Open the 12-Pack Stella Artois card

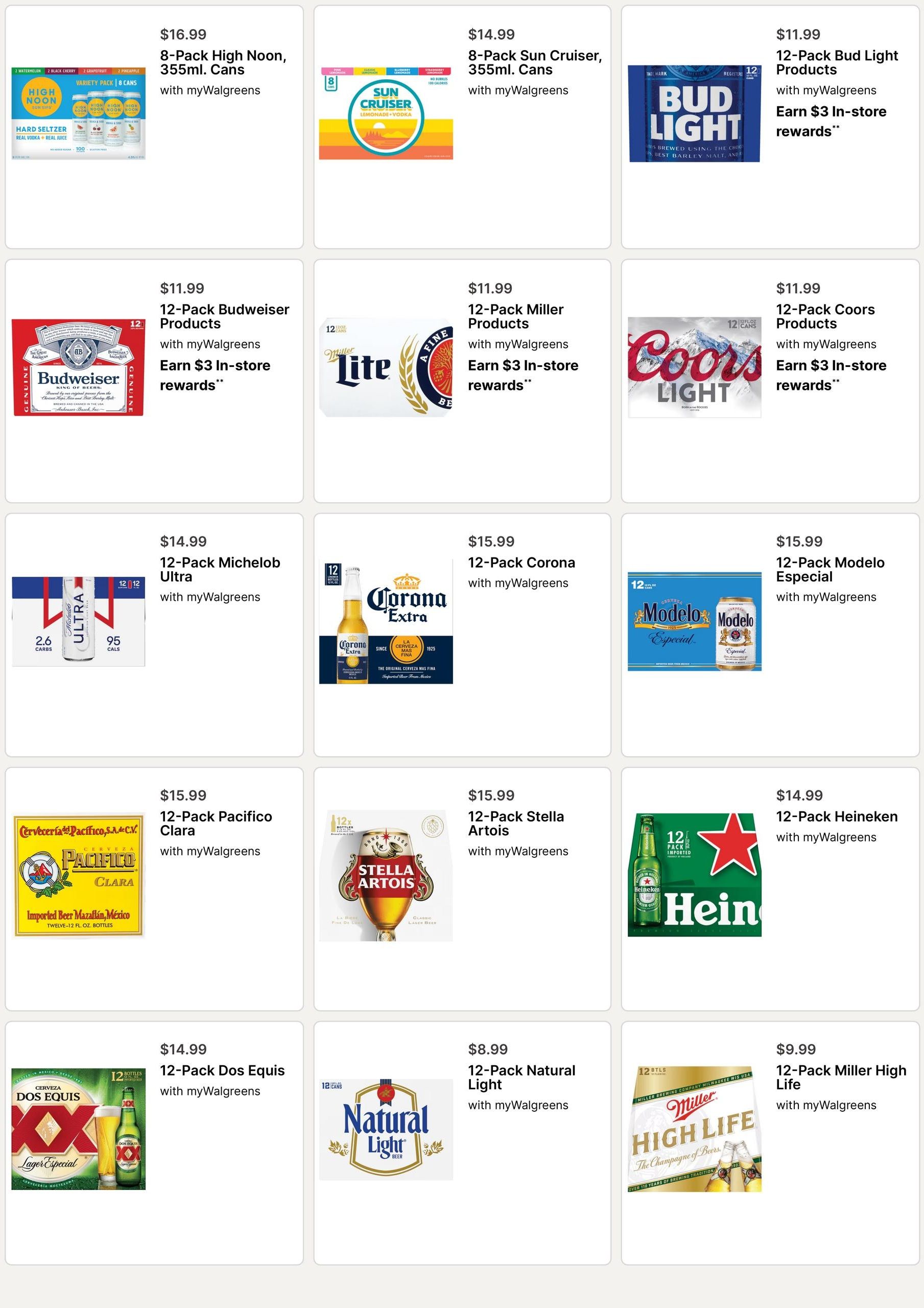click(462, 889)
